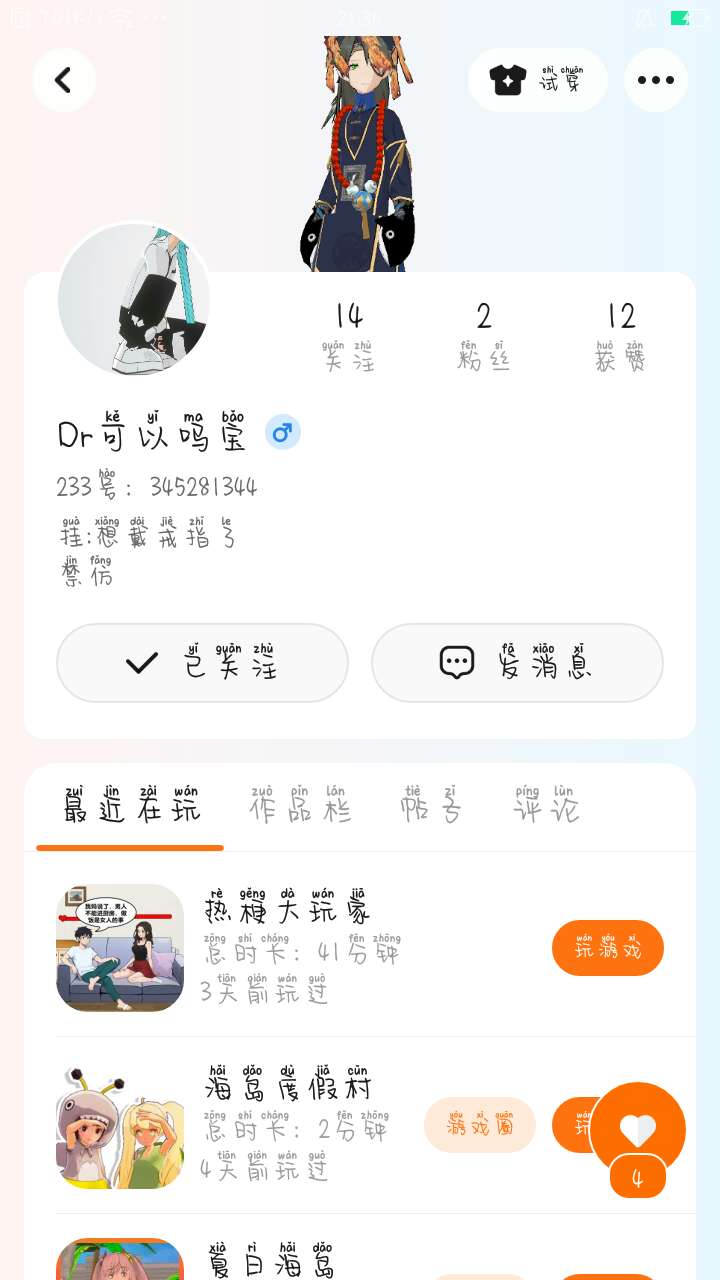Open the user's round profile avatar
The width and height of the screenshot is (720, 1280).
coord(134,300)
